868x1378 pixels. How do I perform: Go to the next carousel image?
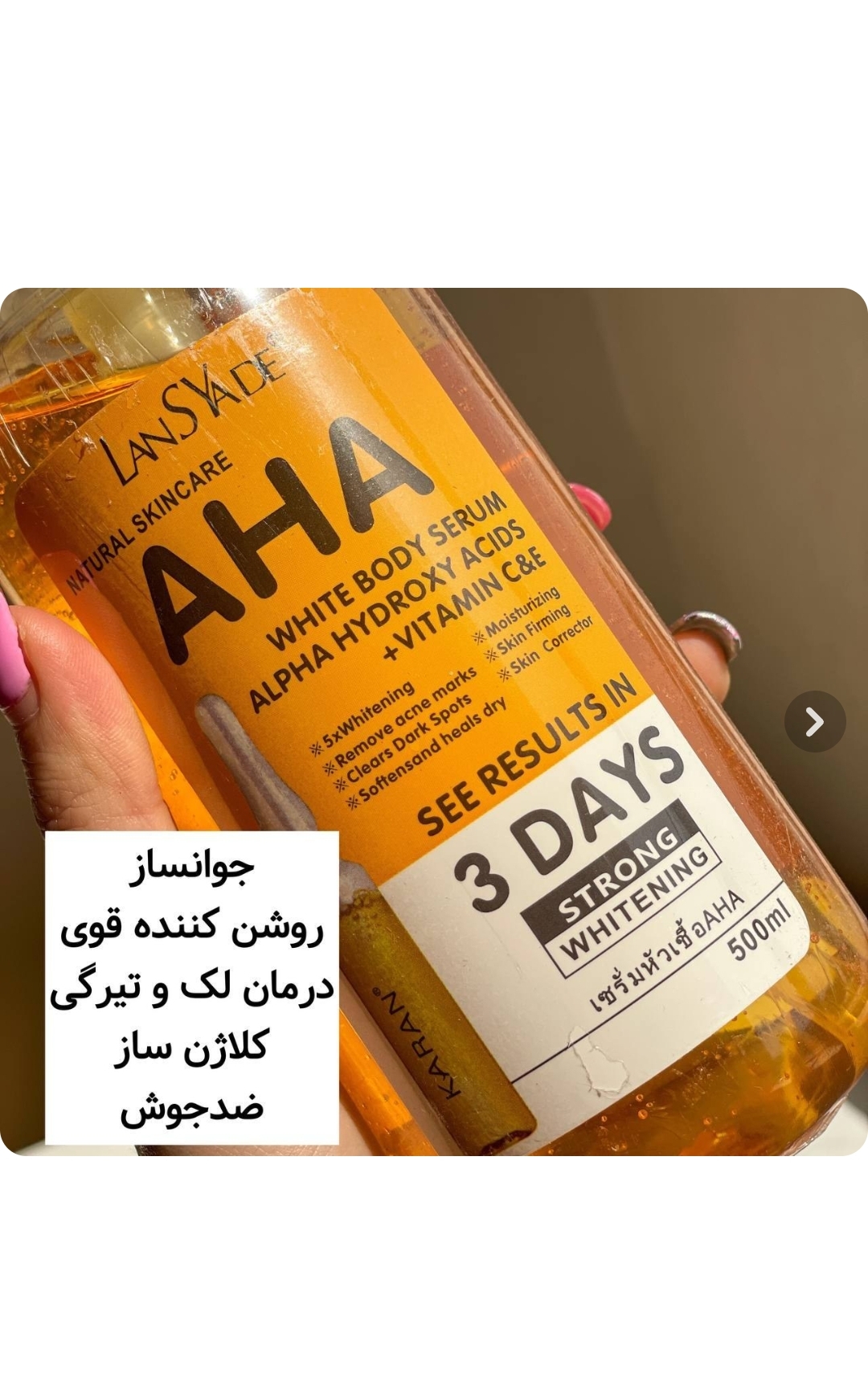click(814, 721)
